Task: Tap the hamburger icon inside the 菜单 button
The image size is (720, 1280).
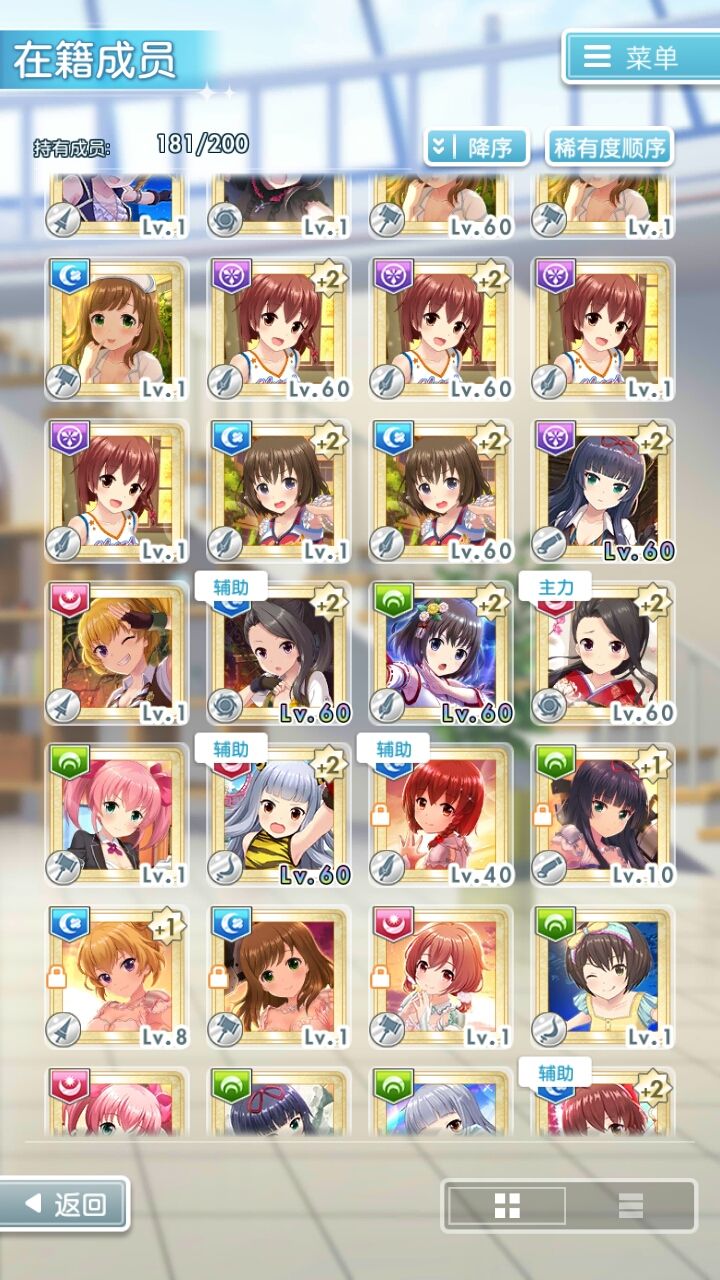Action: [x=594, y=57]
